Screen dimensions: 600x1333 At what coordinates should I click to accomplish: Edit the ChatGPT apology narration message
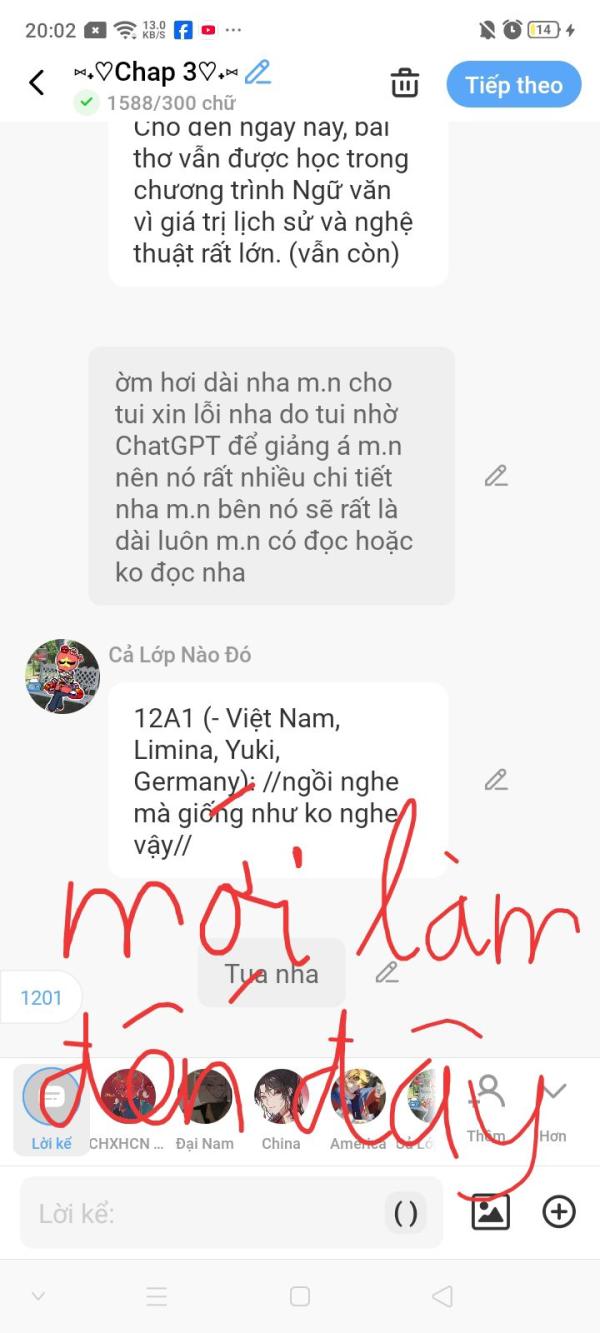click(x=496, y=476)
